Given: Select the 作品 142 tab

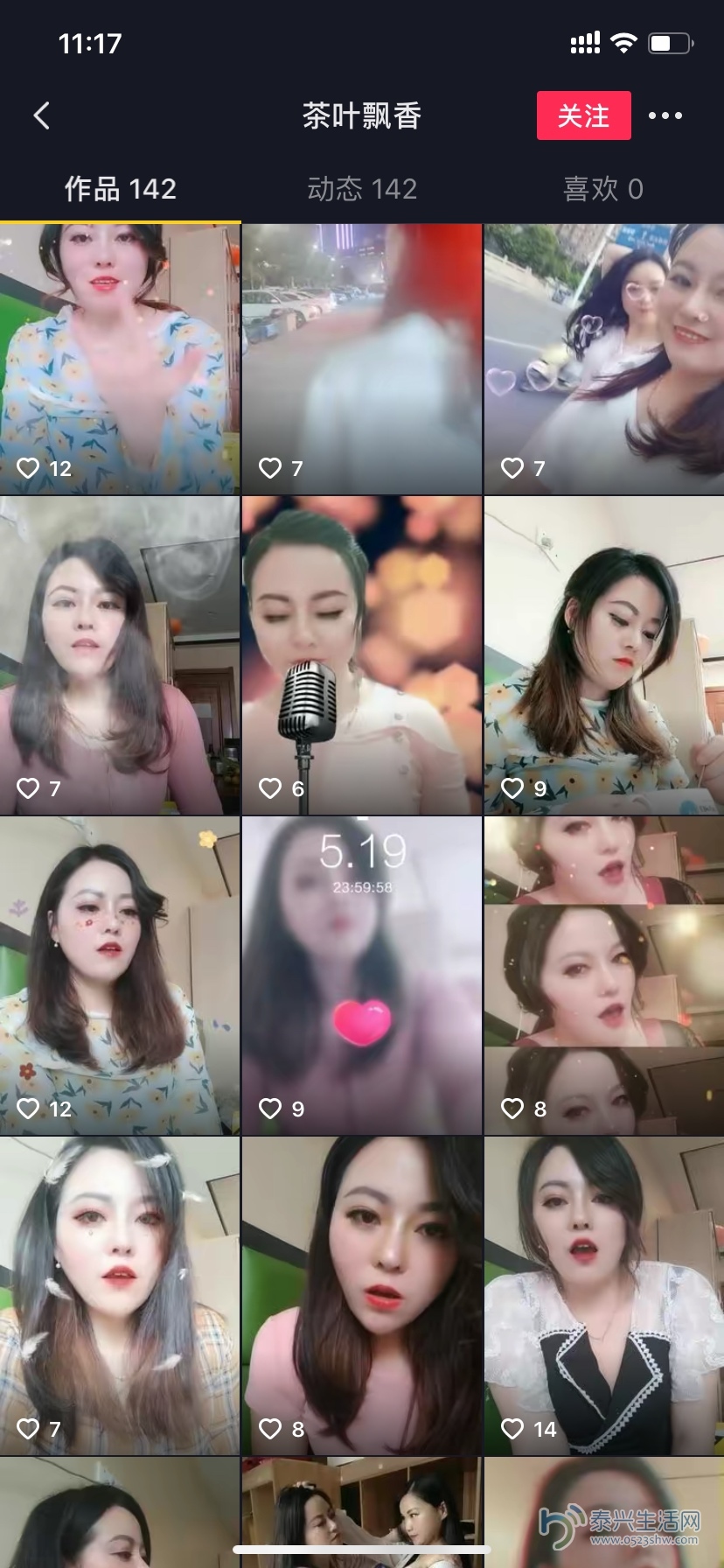Looking at the screenshot, I should [121, 189].
